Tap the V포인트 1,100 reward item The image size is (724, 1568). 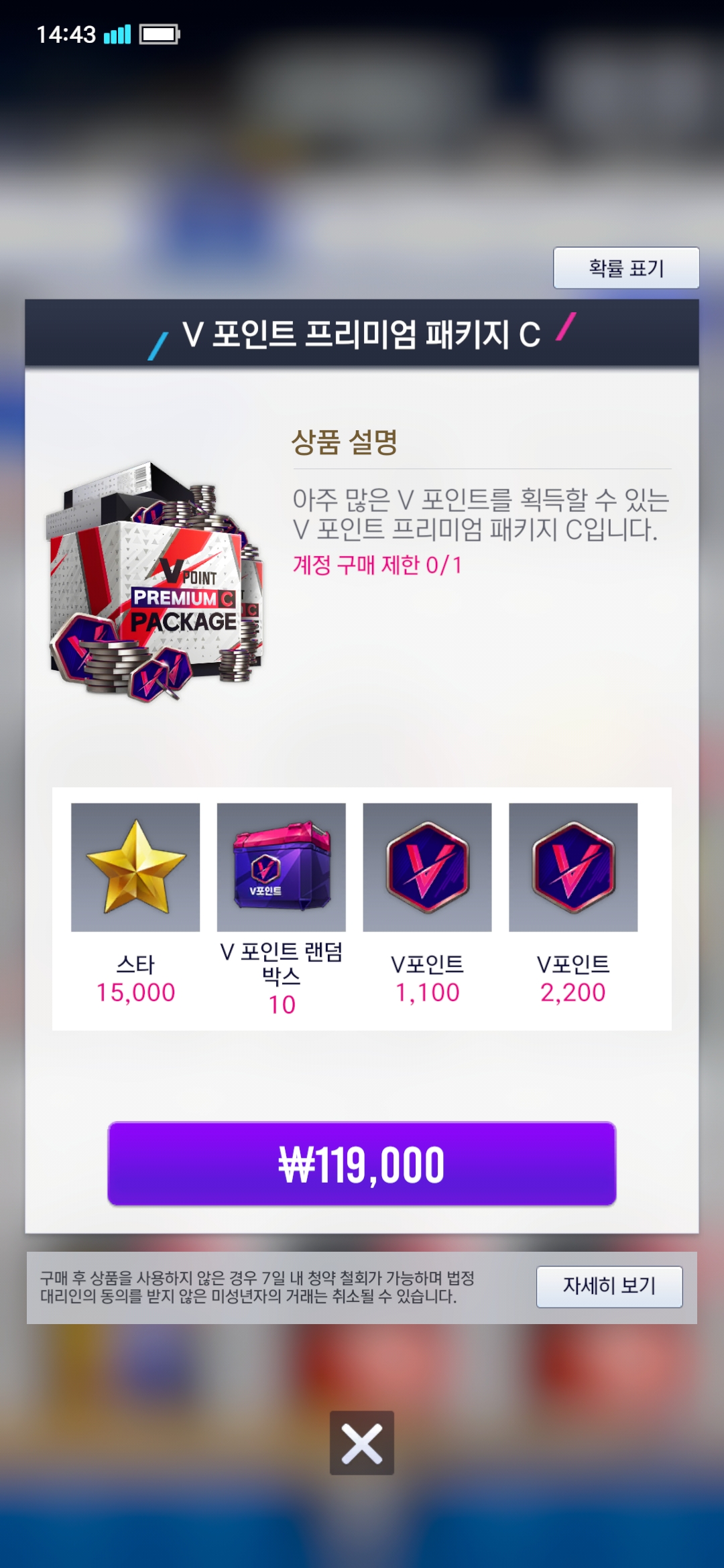(427, 867)
